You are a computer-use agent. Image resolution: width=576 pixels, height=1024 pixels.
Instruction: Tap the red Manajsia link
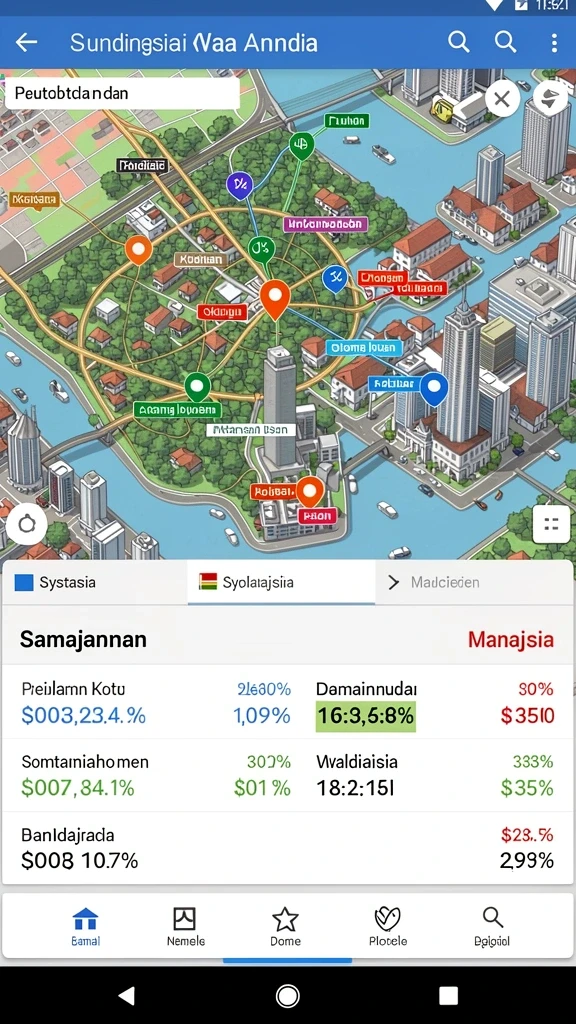point(511,639)
